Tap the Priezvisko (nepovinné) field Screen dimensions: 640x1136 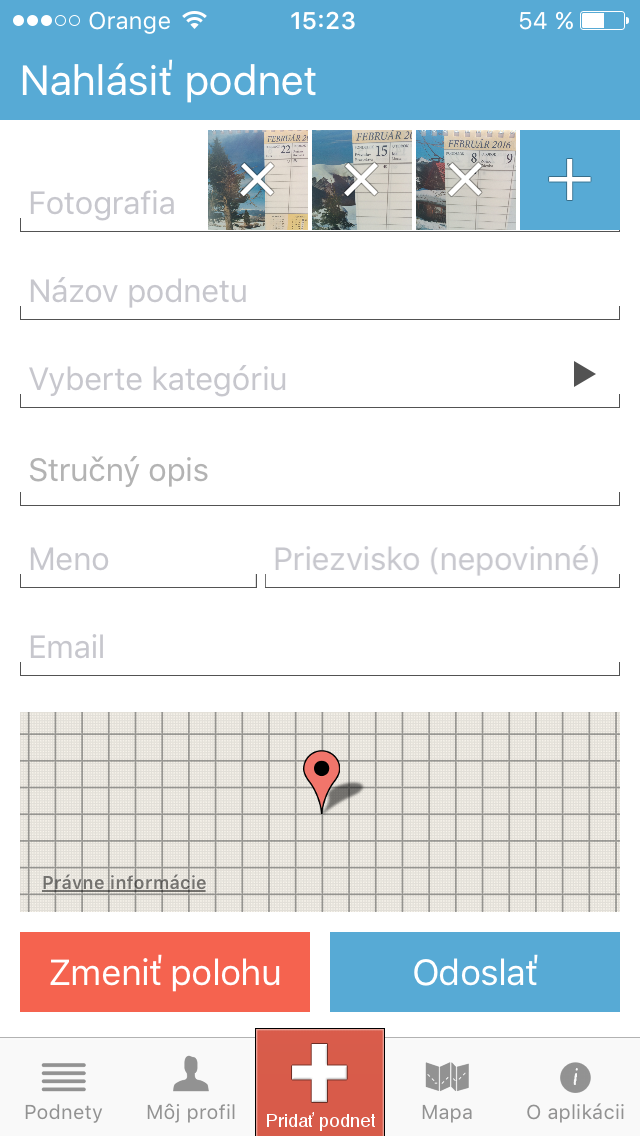coord(442,561)
